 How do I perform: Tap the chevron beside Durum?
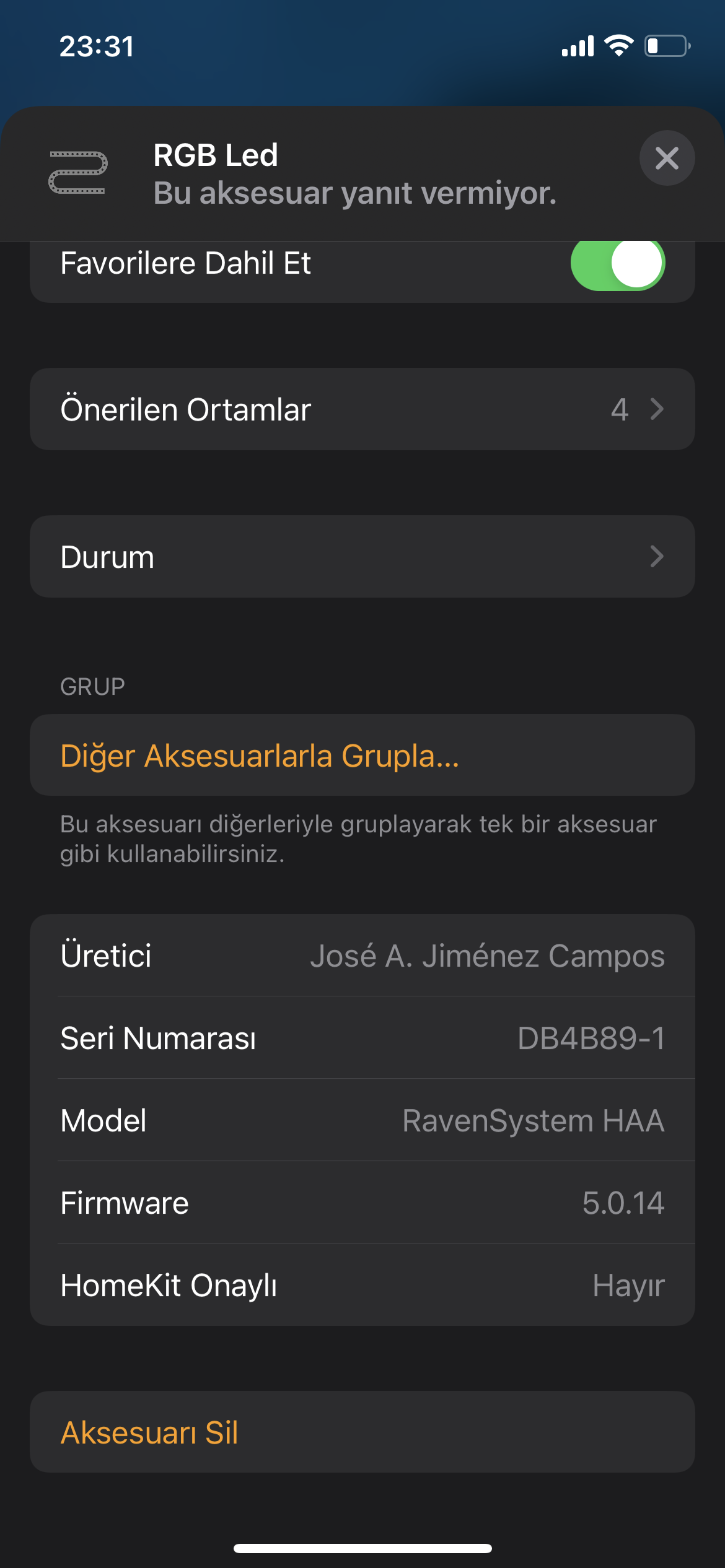[x=657, y=556]
